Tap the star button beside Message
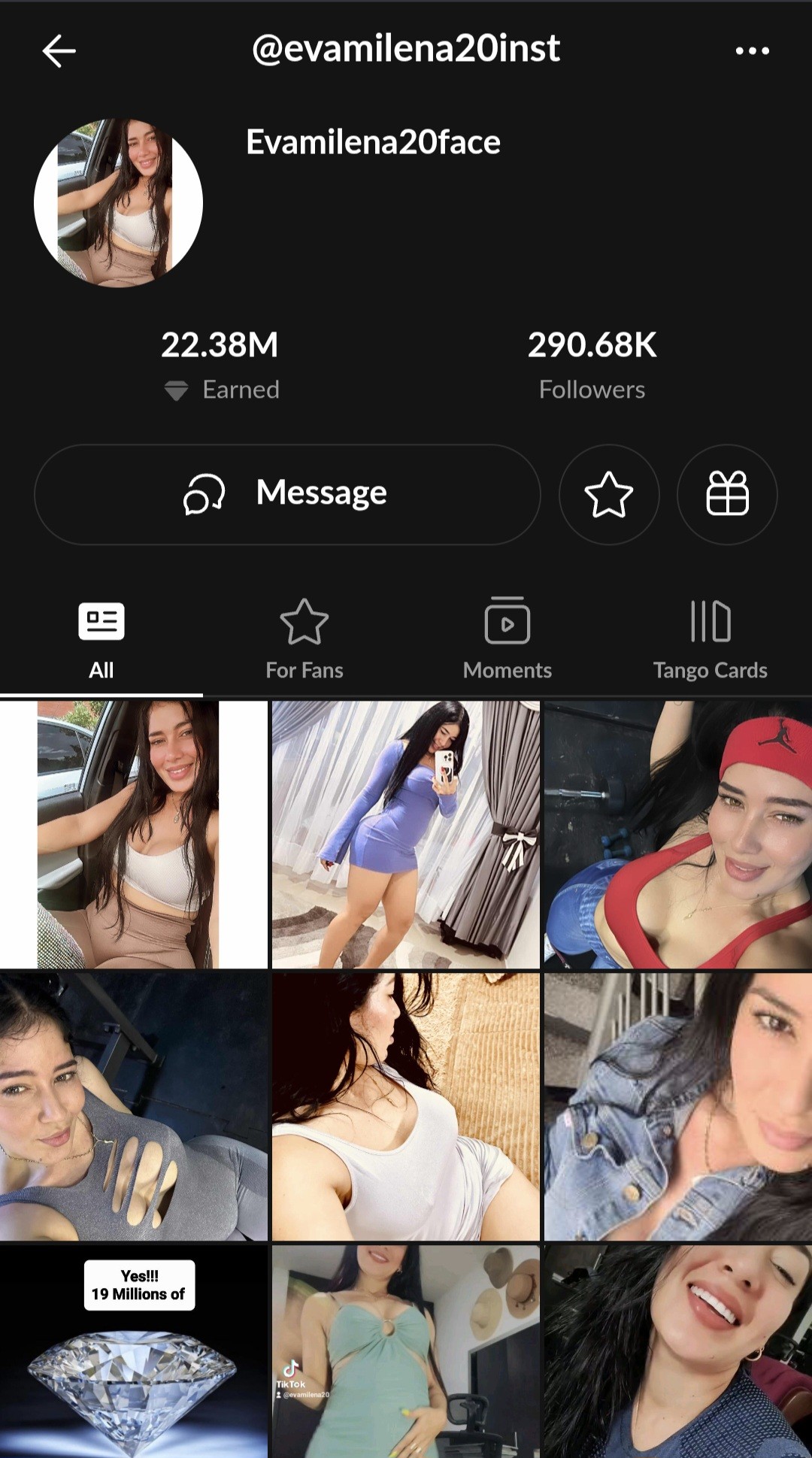812x1458 pixels. 609,494
